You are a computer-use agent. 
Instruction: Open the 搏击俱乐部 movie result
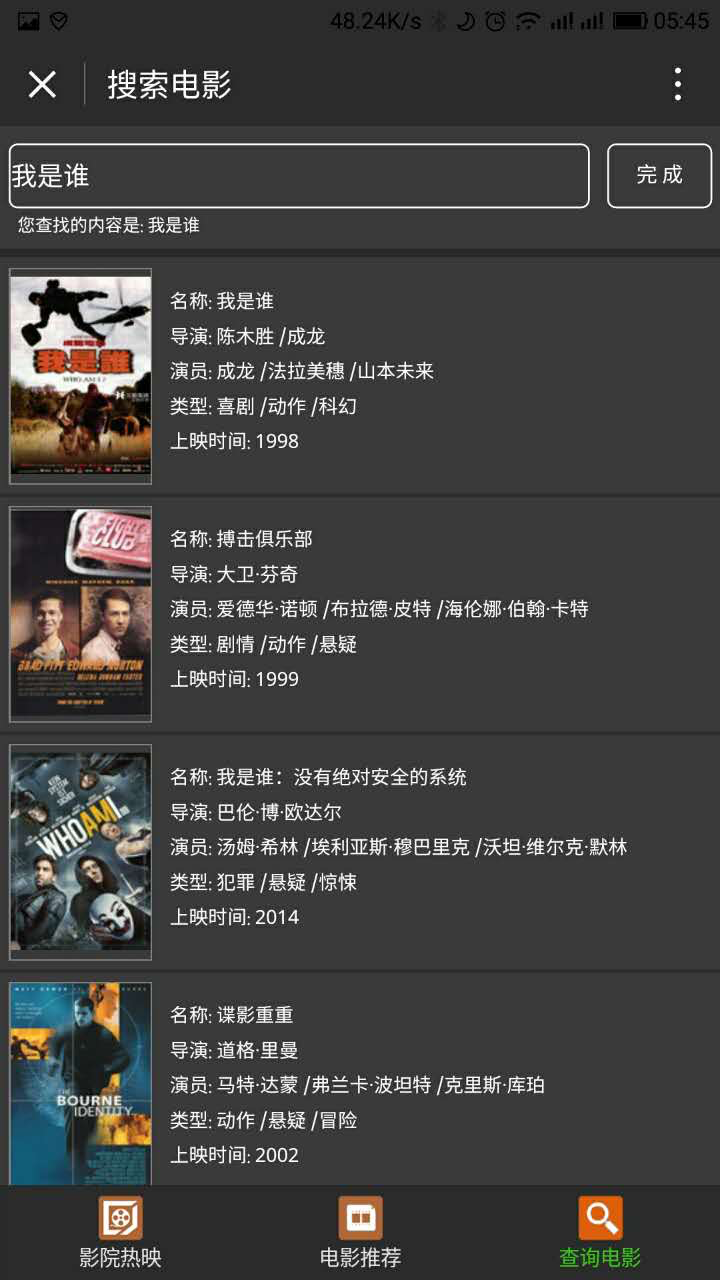[360, 613]
